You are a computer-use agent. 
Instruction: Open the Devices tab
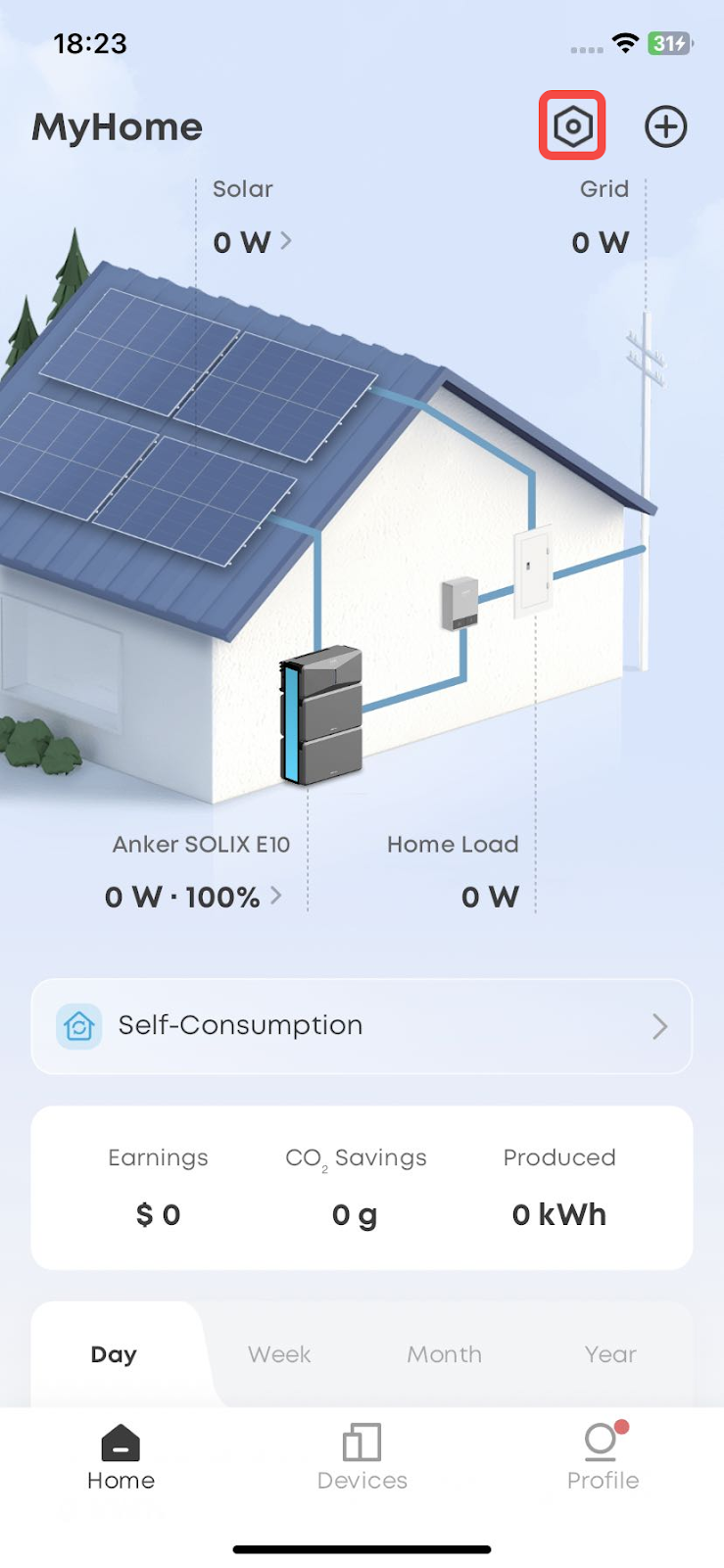coord(362,1457)
